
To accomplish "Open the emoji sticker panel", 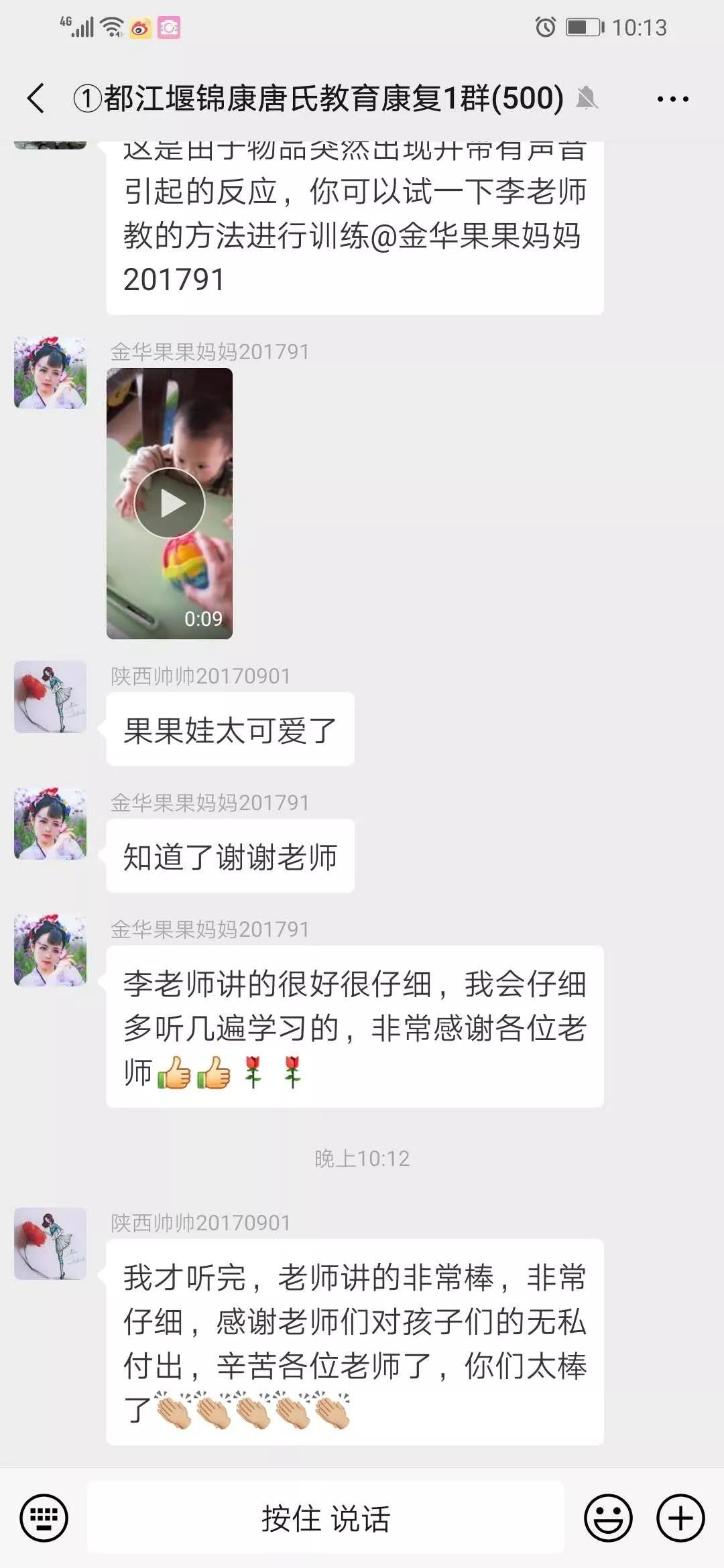I will coord(609,1518).
